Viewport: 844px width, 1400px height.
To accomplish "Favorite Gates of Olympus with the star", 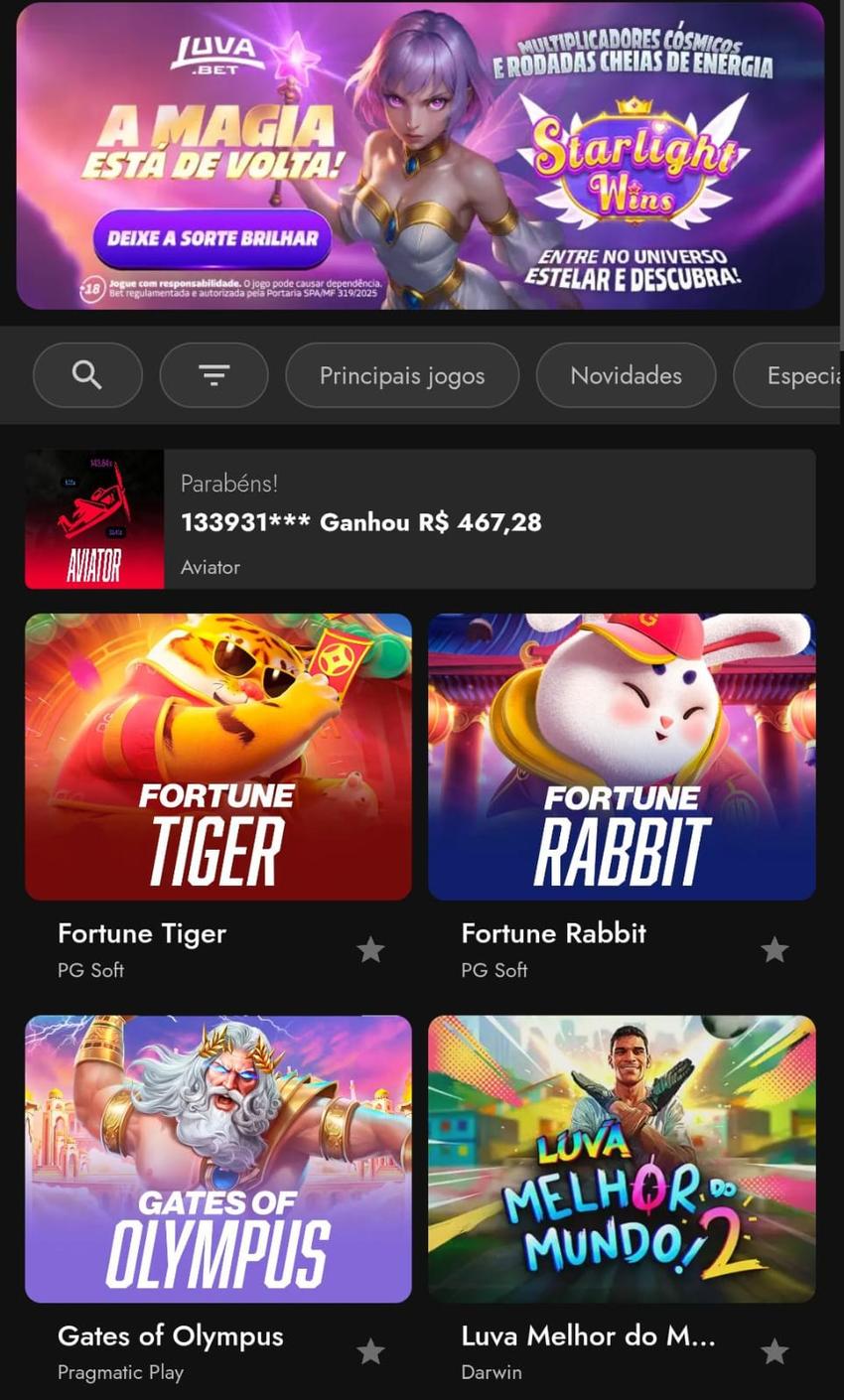I will tap(370, 1351).
